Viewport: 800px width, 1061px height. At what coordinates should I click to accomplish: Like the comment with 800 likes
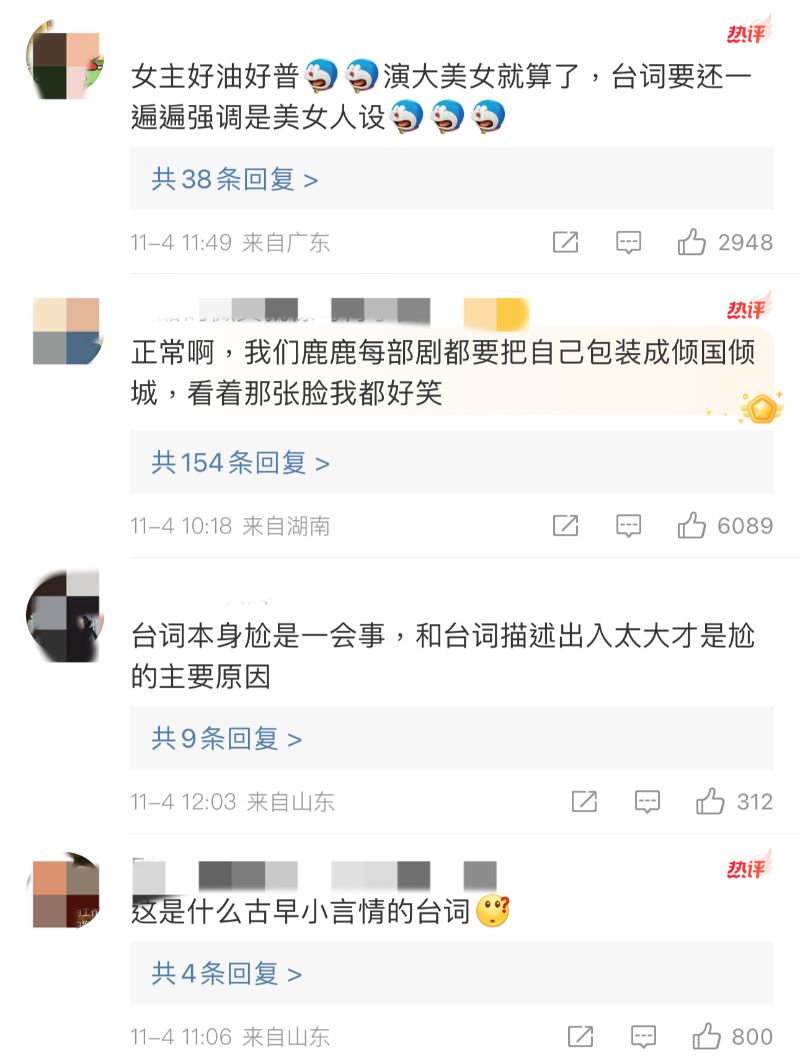(x=706, y=1036)
